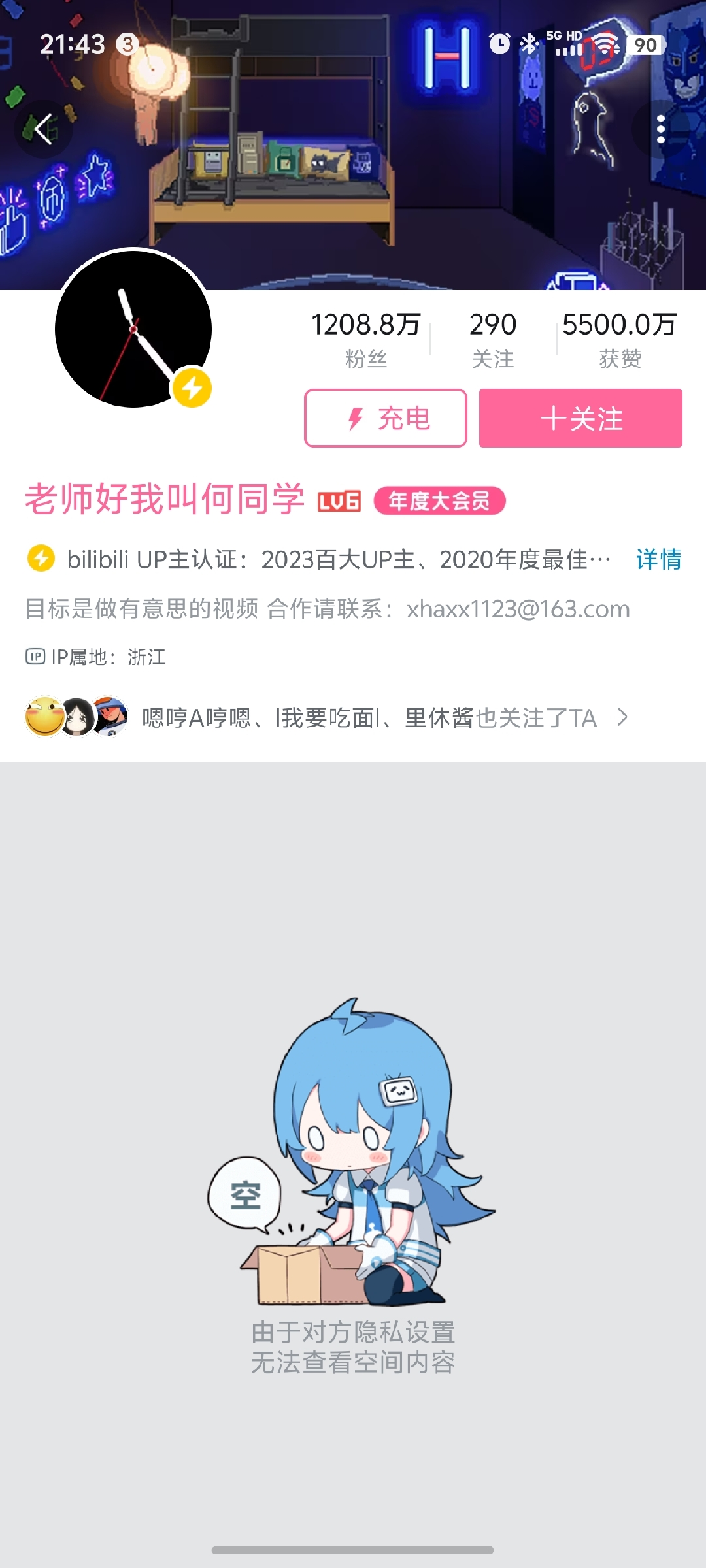
Task: View the clock profile avatar
Action: tap(133, 328)
